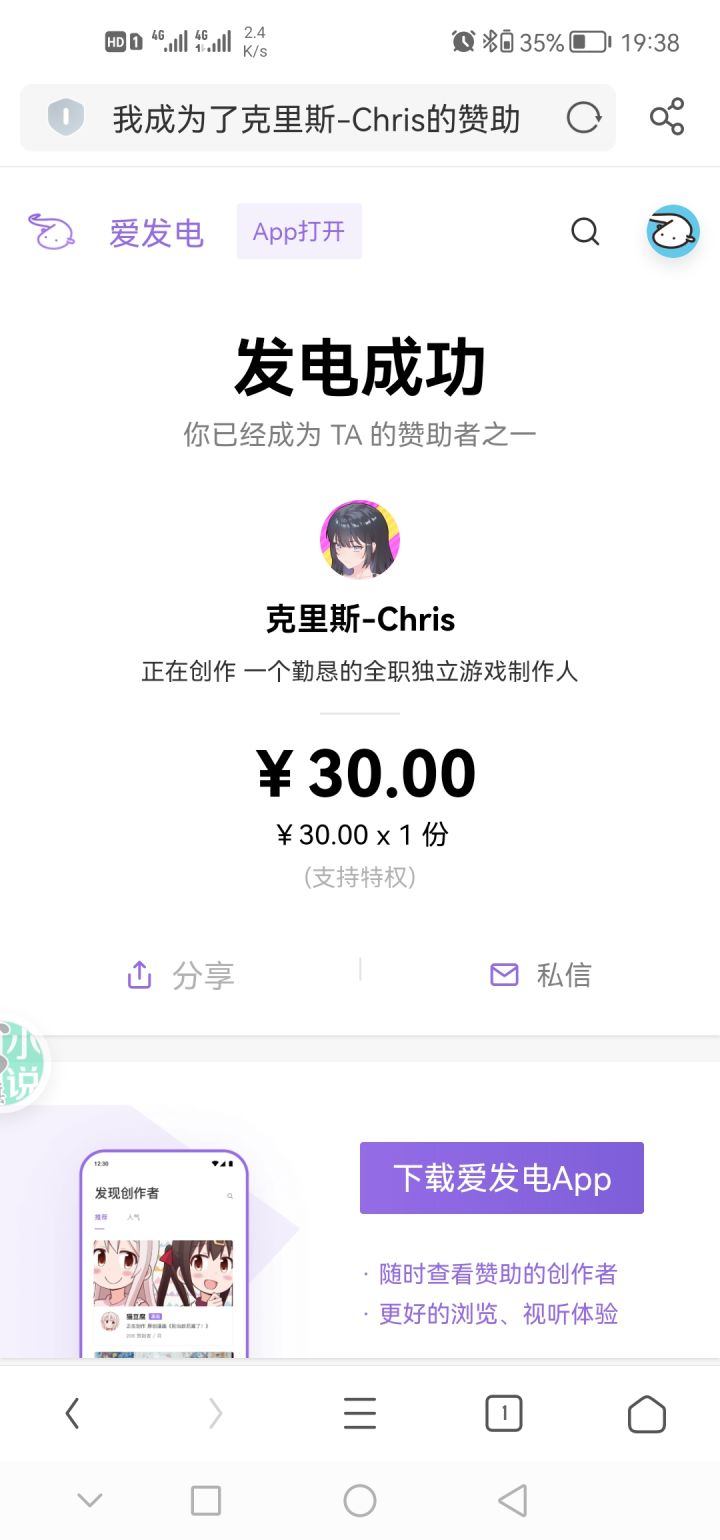Image resolution: width=720 pixels, height=1540 pixels.
Task: Tap the address bar showing 我成为了克里斯-Chris的赞助
Action: pos(300,117)
